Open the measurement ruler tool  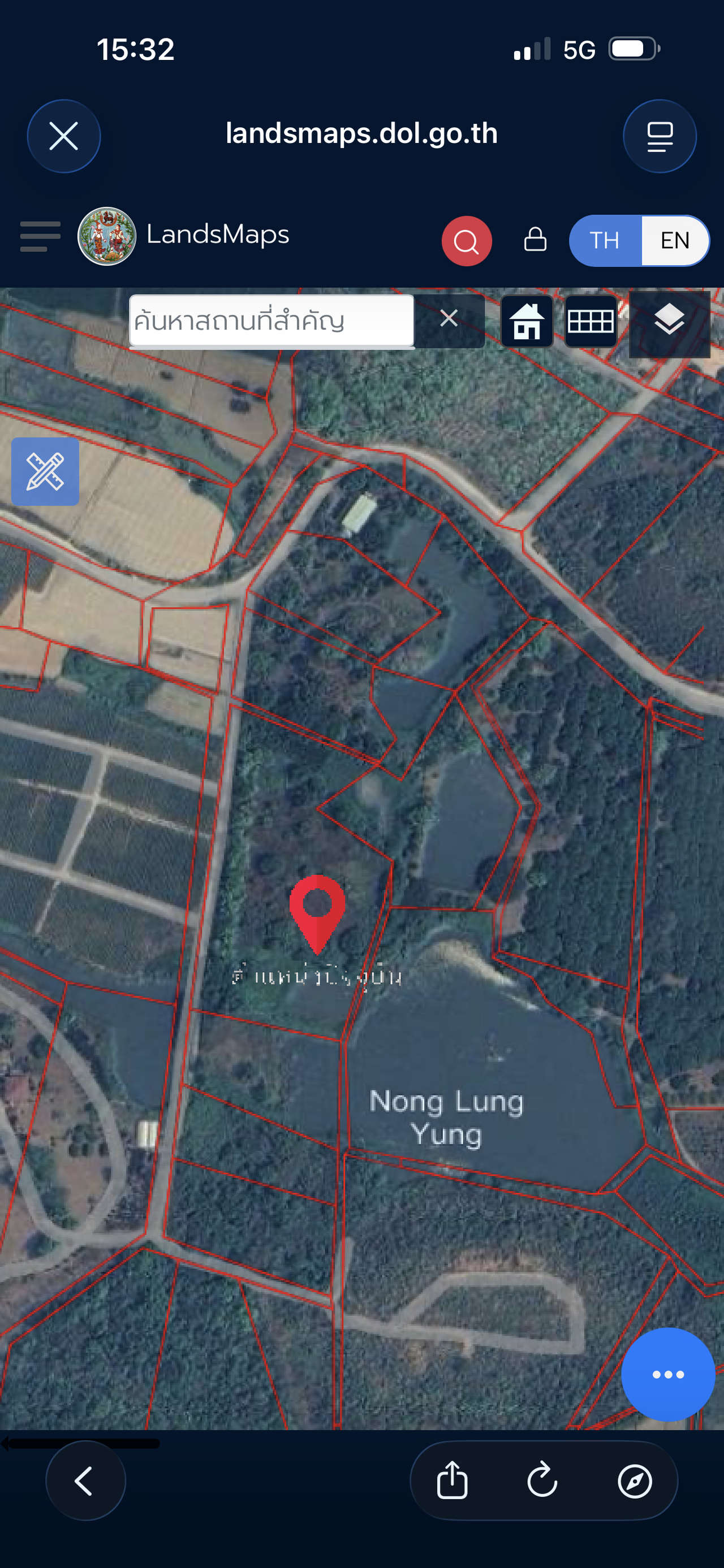click(45, 472)
